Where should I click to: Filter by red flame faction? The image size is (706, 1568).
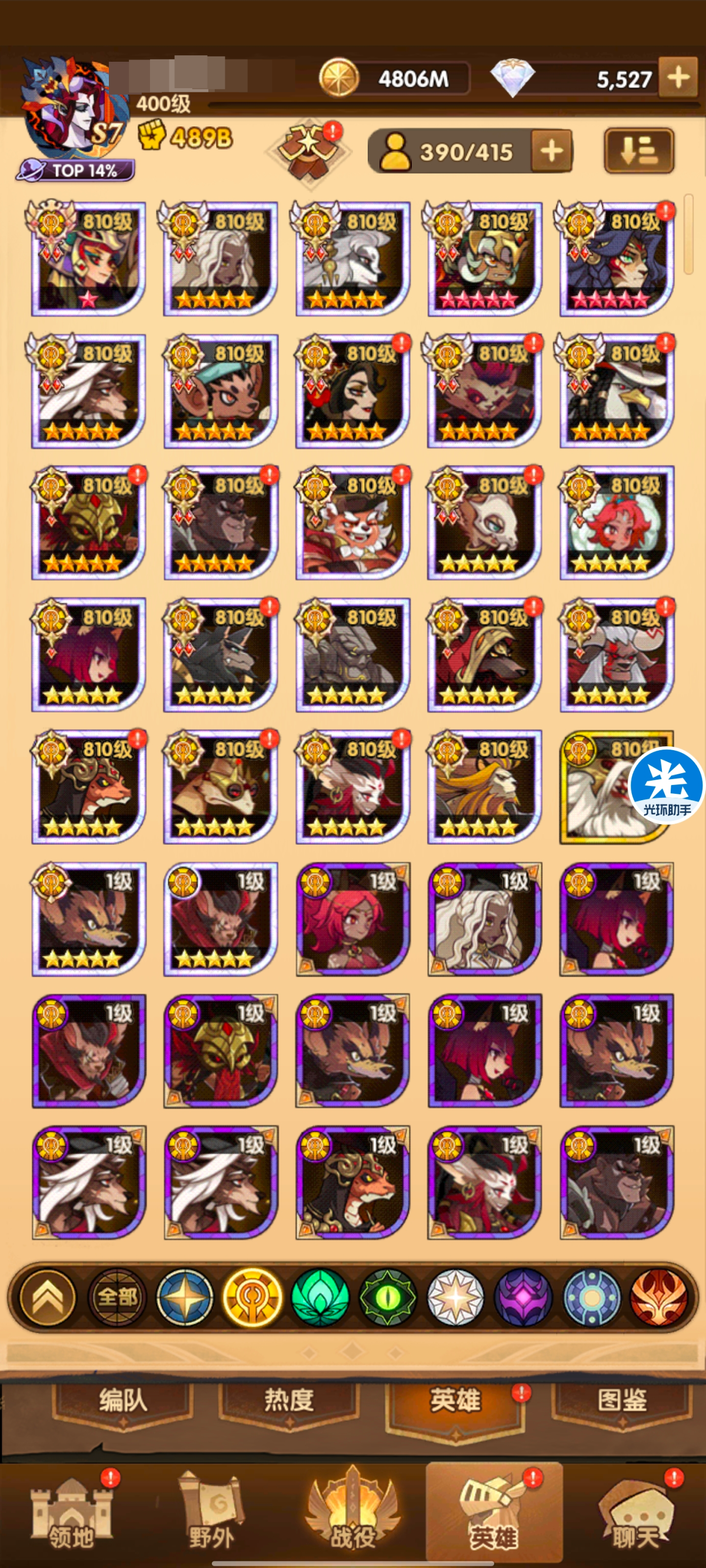click(658, 1297)
